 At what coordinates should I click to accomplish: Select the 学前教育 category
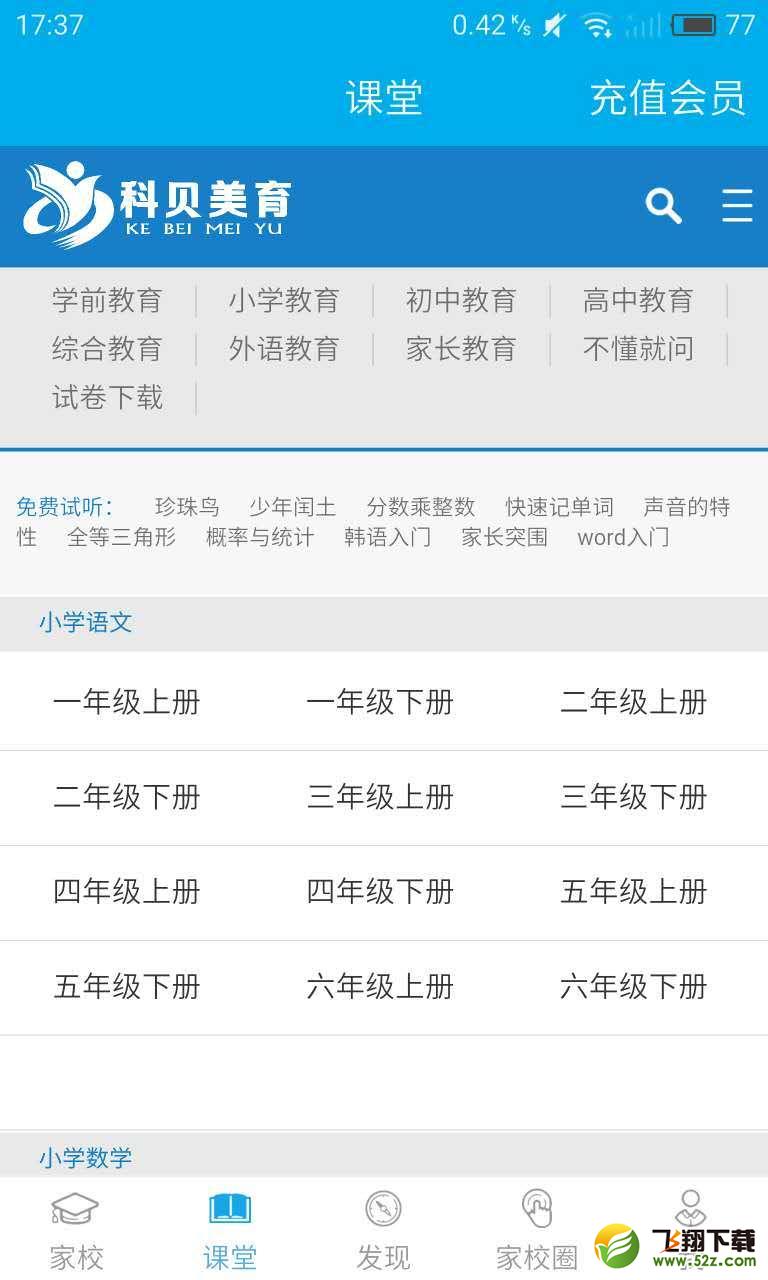click(107, 300)
